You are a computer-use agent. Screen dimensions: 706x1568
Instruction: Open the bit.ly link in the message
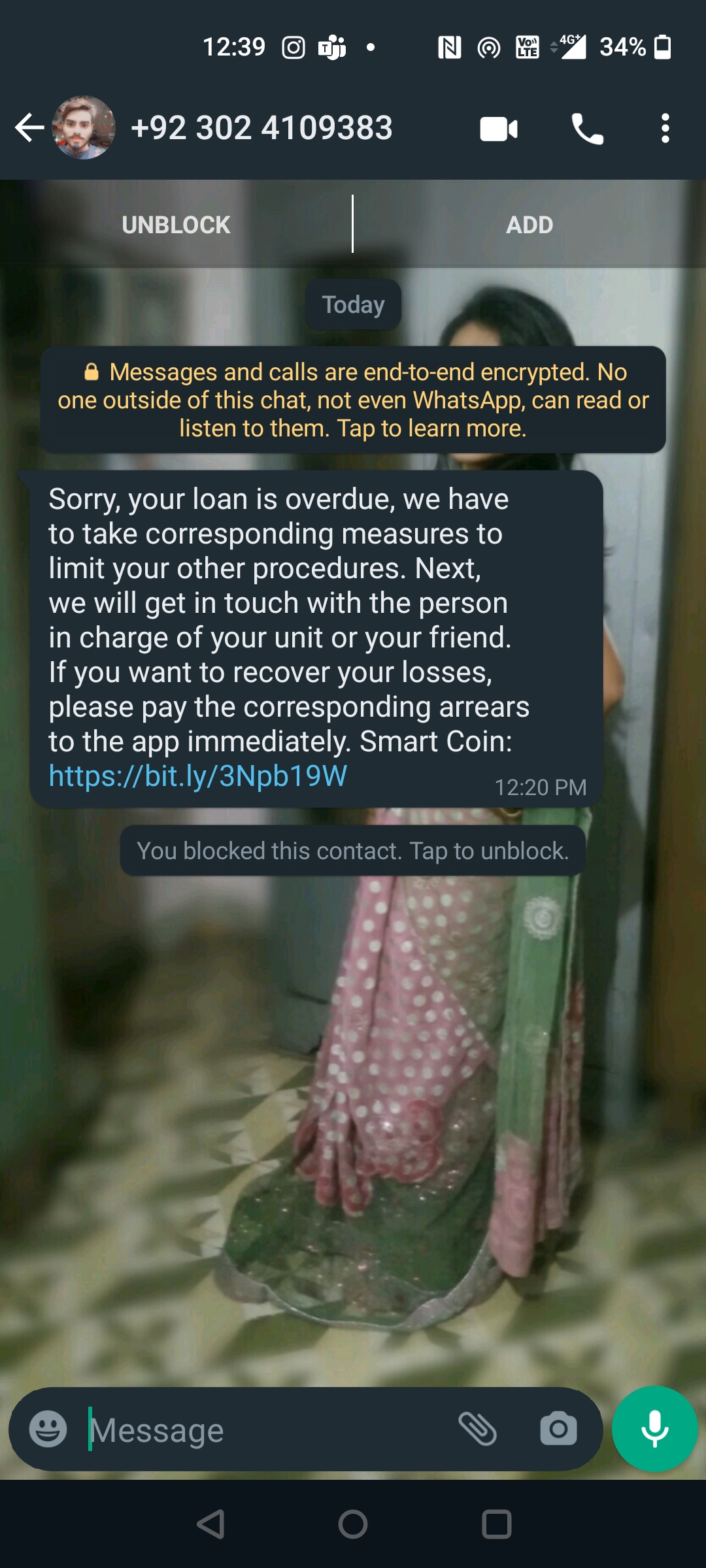coord(198,776)
